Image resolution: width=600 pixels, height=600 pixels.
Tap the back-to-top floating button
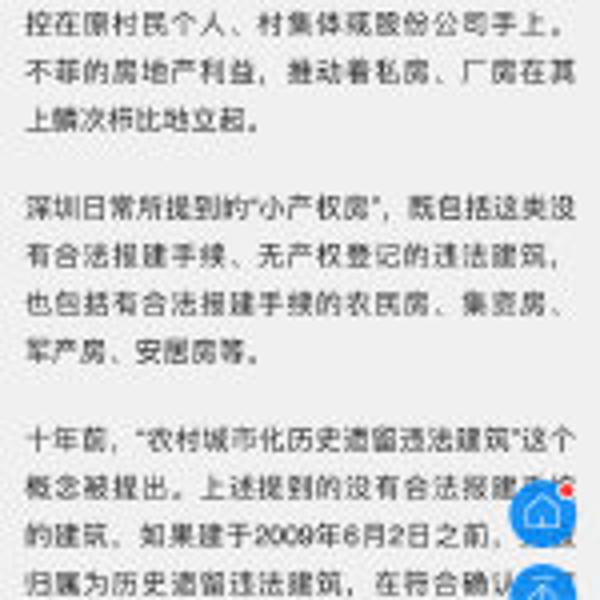[542, 584]
